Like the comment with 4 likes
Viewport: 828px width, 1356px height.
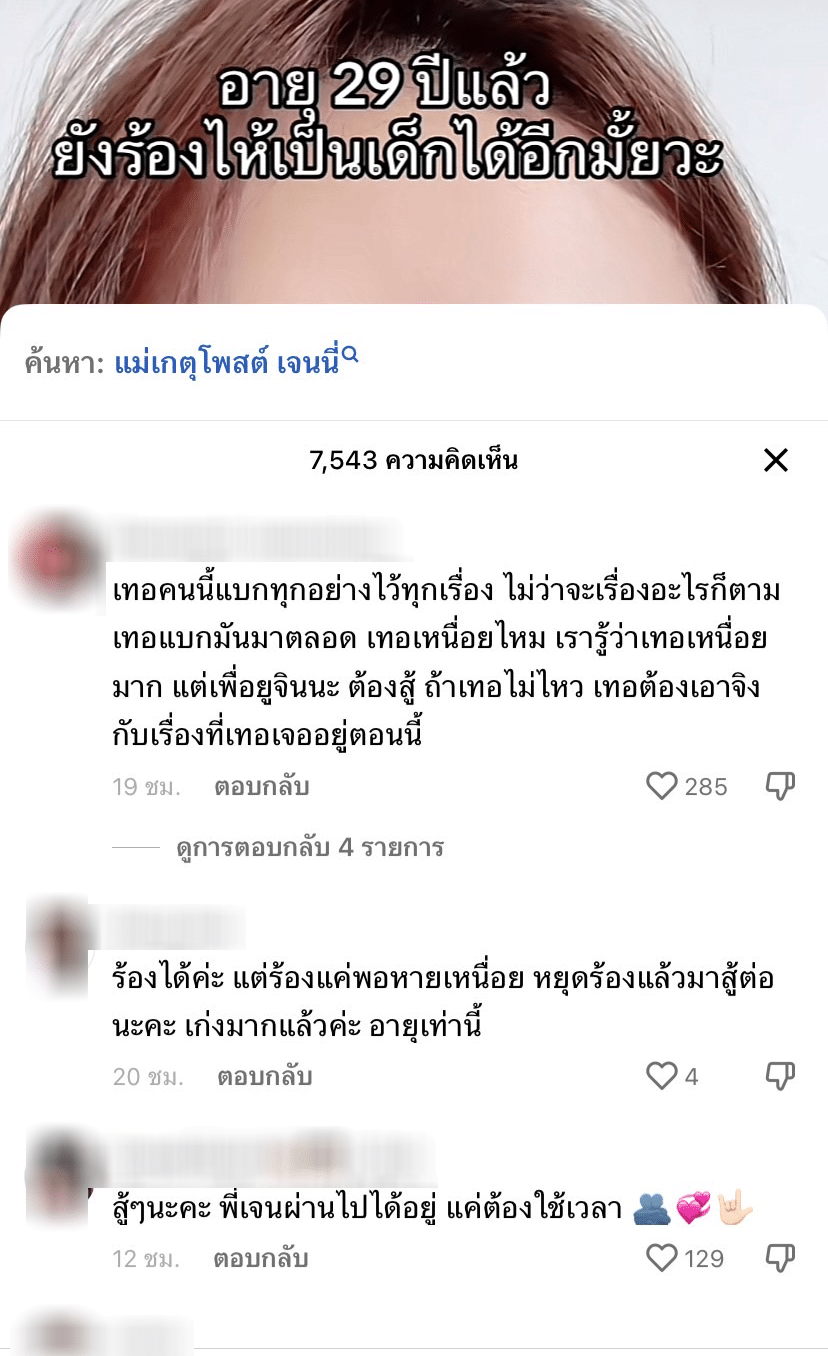[662, 1076]
